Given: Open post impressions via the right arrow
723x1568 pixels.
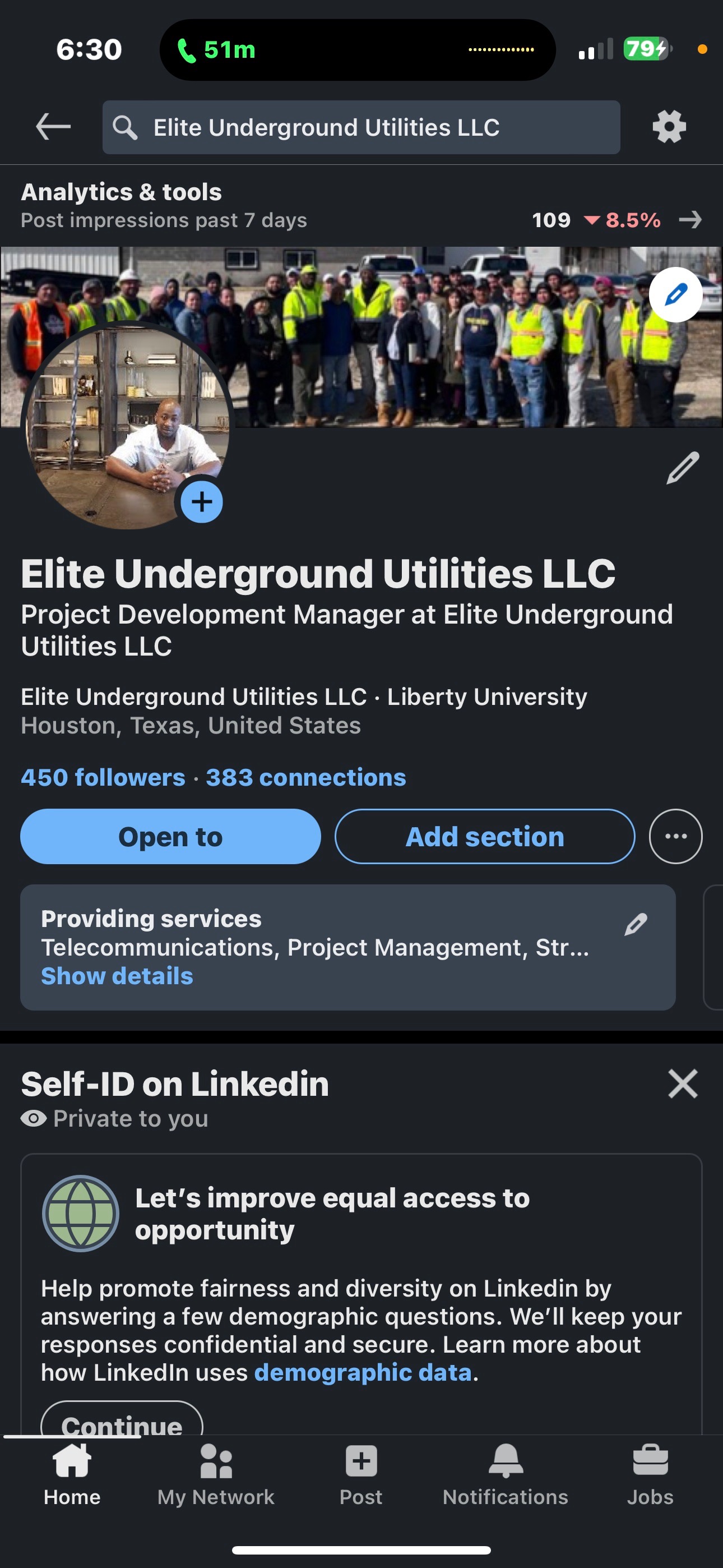Looking at the screenshot, I should click(692, 220).
